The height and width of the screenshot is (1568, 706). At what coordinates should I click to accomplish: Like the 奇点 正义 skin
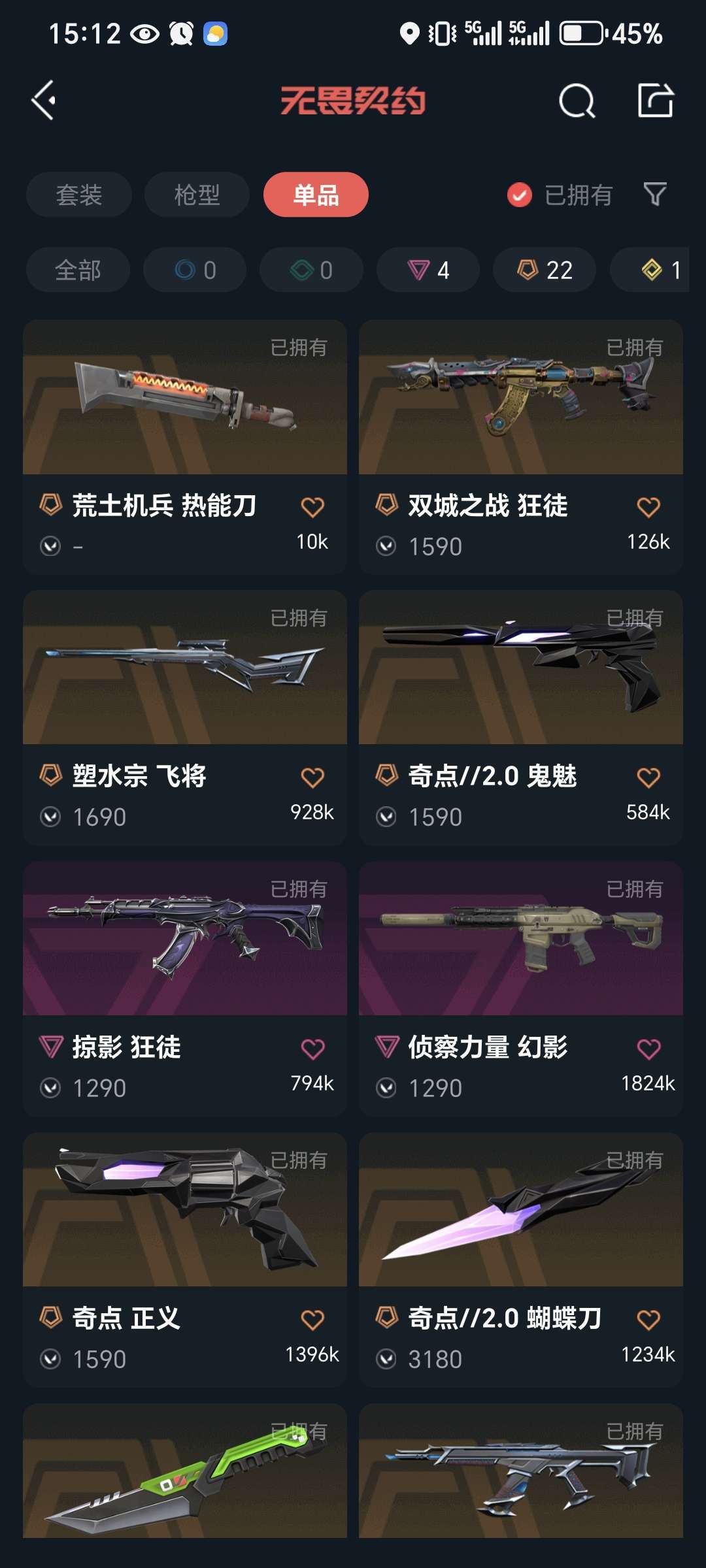point(312,1320)
